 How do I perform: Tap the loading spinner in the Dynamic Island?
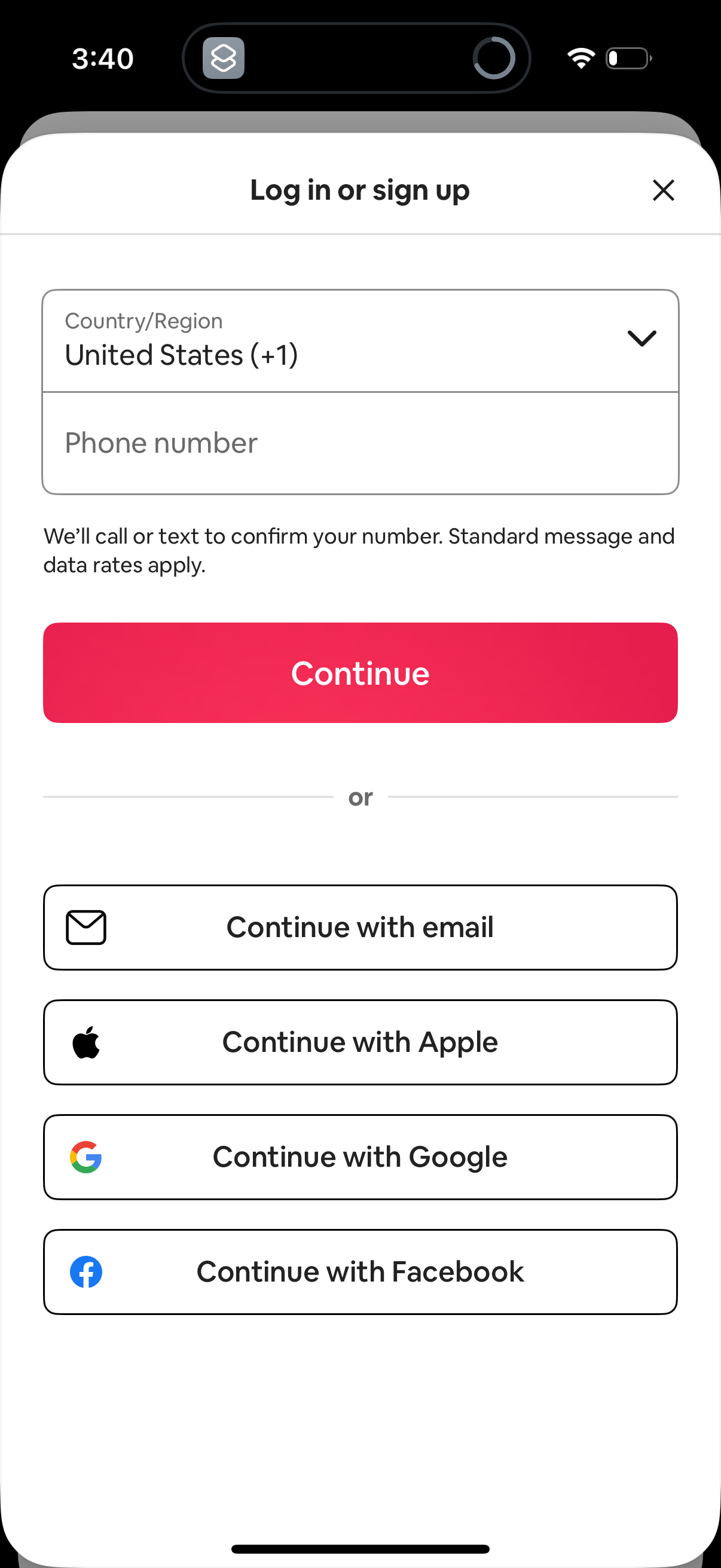(x=493, y=57)
